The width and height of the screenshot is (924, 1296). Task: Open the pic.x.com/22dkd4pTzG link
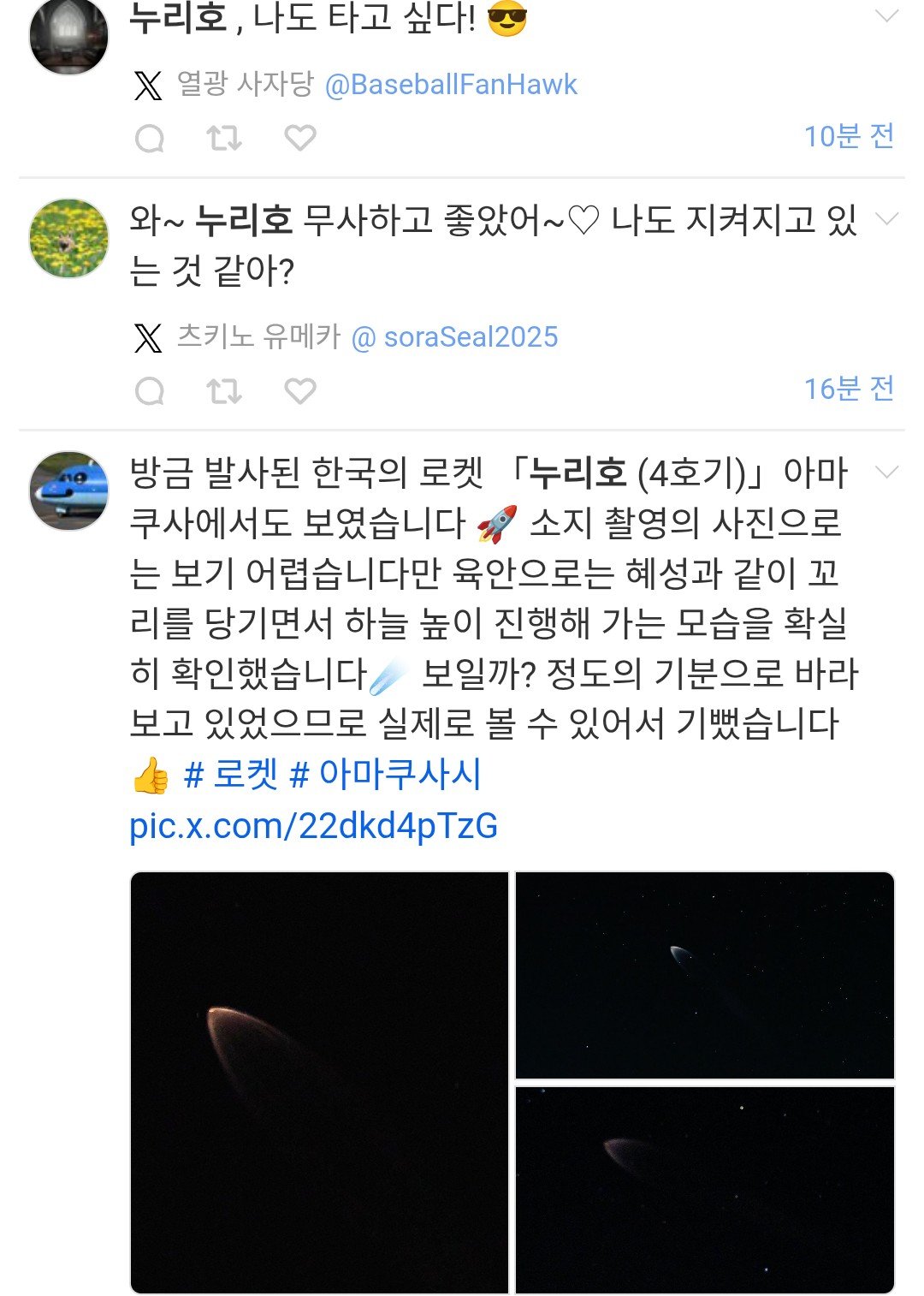(313, 826)
